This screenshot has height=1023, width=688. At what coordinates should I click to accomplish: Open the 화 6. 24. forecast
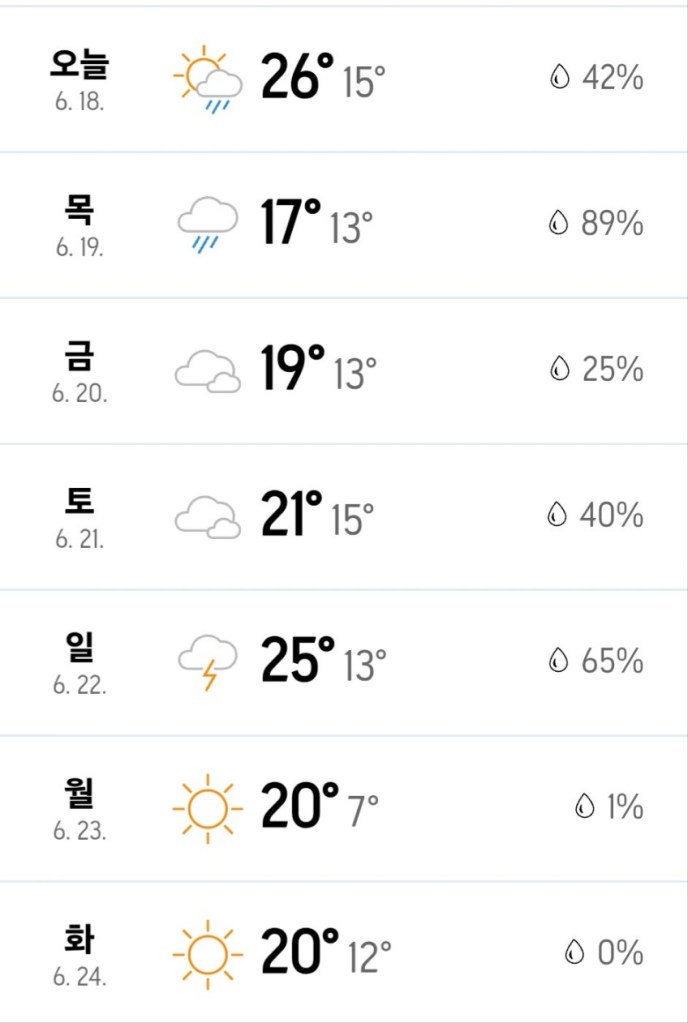click(x=344, y=952)
